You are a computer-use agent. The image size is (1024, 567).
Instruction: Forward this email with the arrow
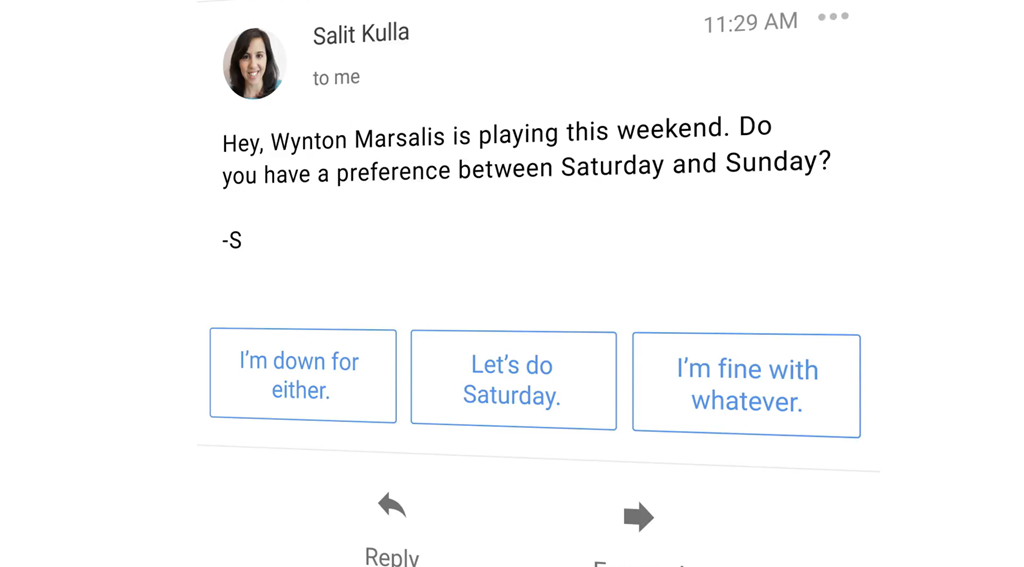pyautogui.click(x=638, y=517)
